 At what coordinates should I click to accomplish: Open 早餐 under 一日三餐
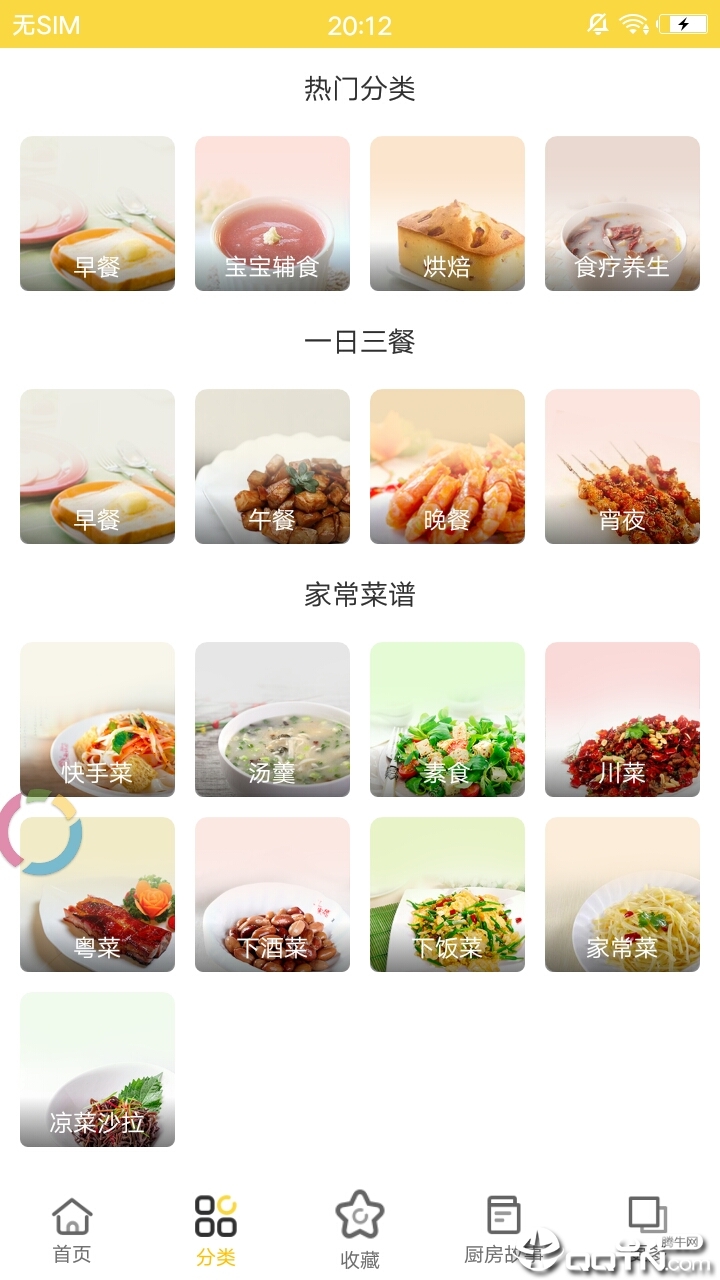97,467
